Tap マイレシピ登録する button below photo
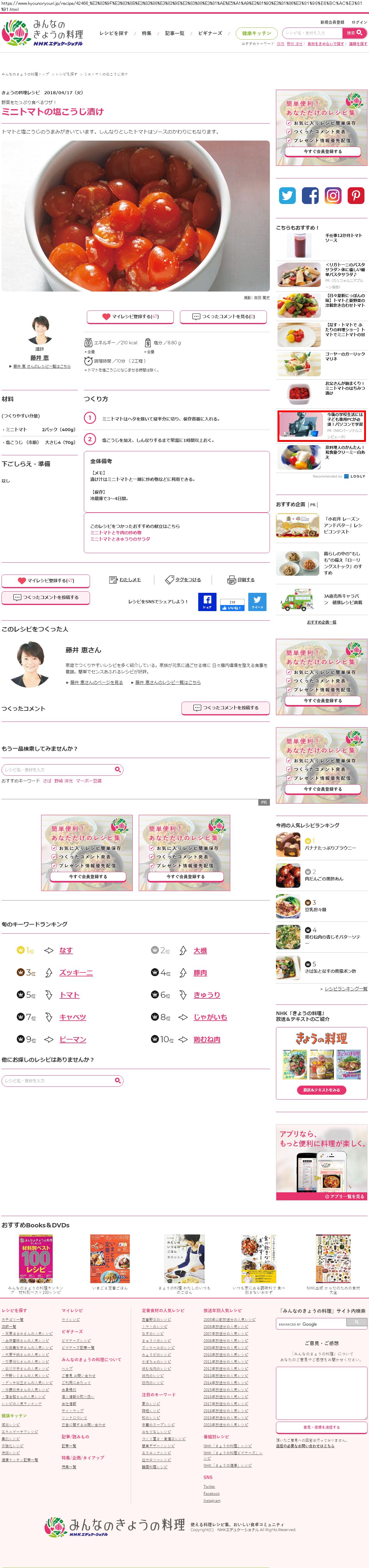 [130, 317]
